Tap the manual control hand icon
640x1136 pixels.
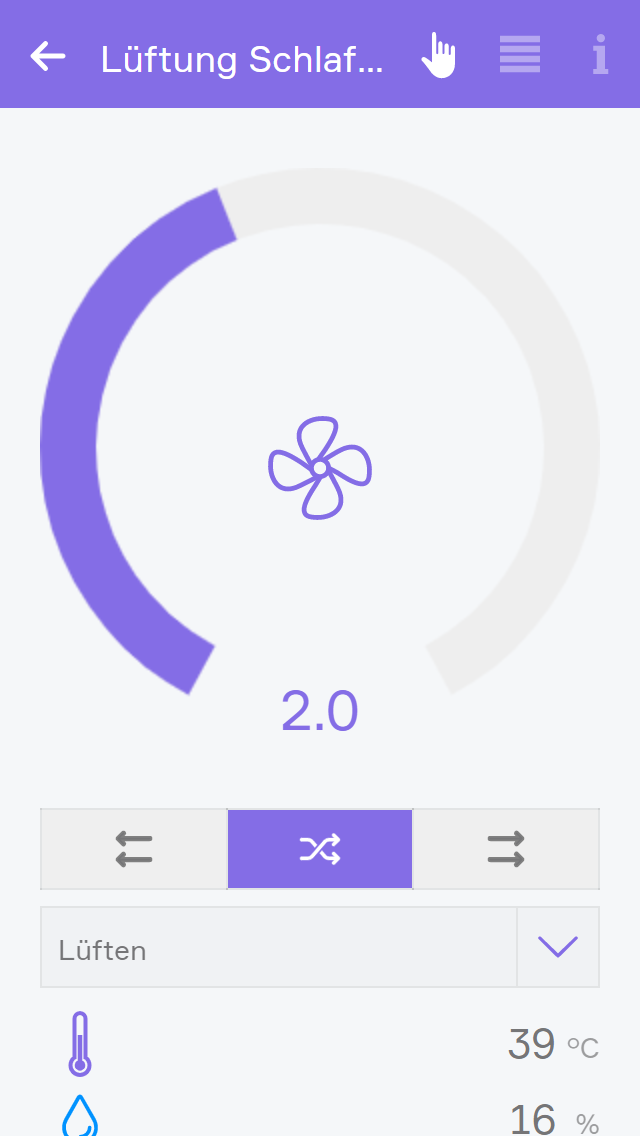coord(438,55)
